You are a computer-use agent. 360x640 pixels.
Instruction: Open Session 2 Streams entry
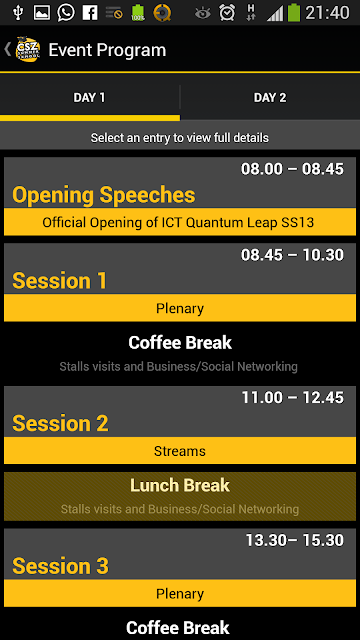(180, 425)
